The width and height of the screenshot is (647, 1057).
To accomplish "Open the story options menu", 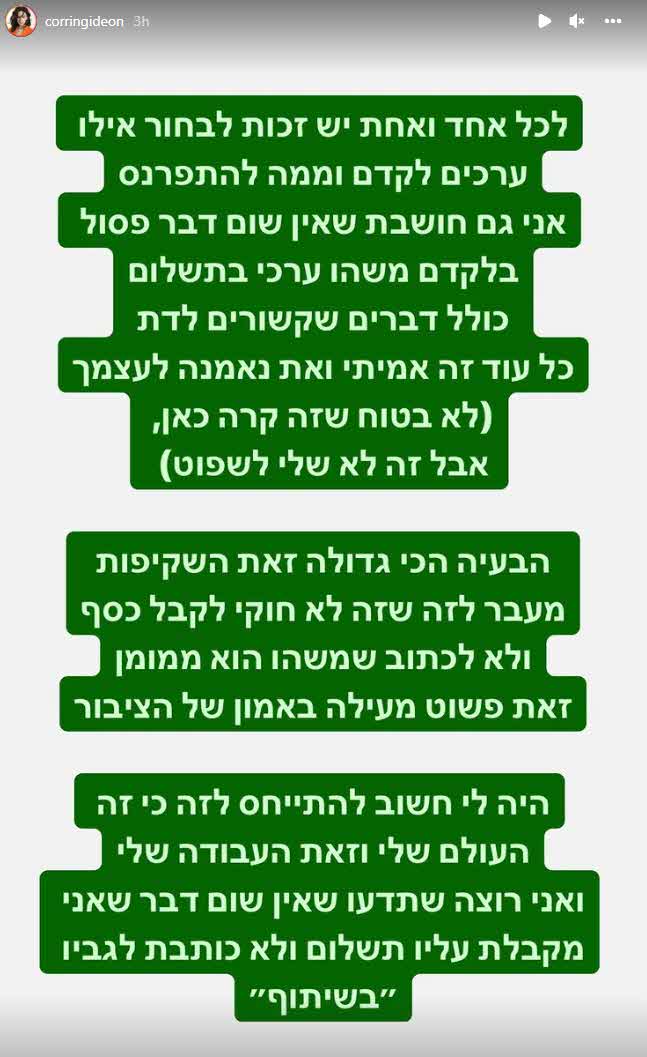I will pos(610,21).
